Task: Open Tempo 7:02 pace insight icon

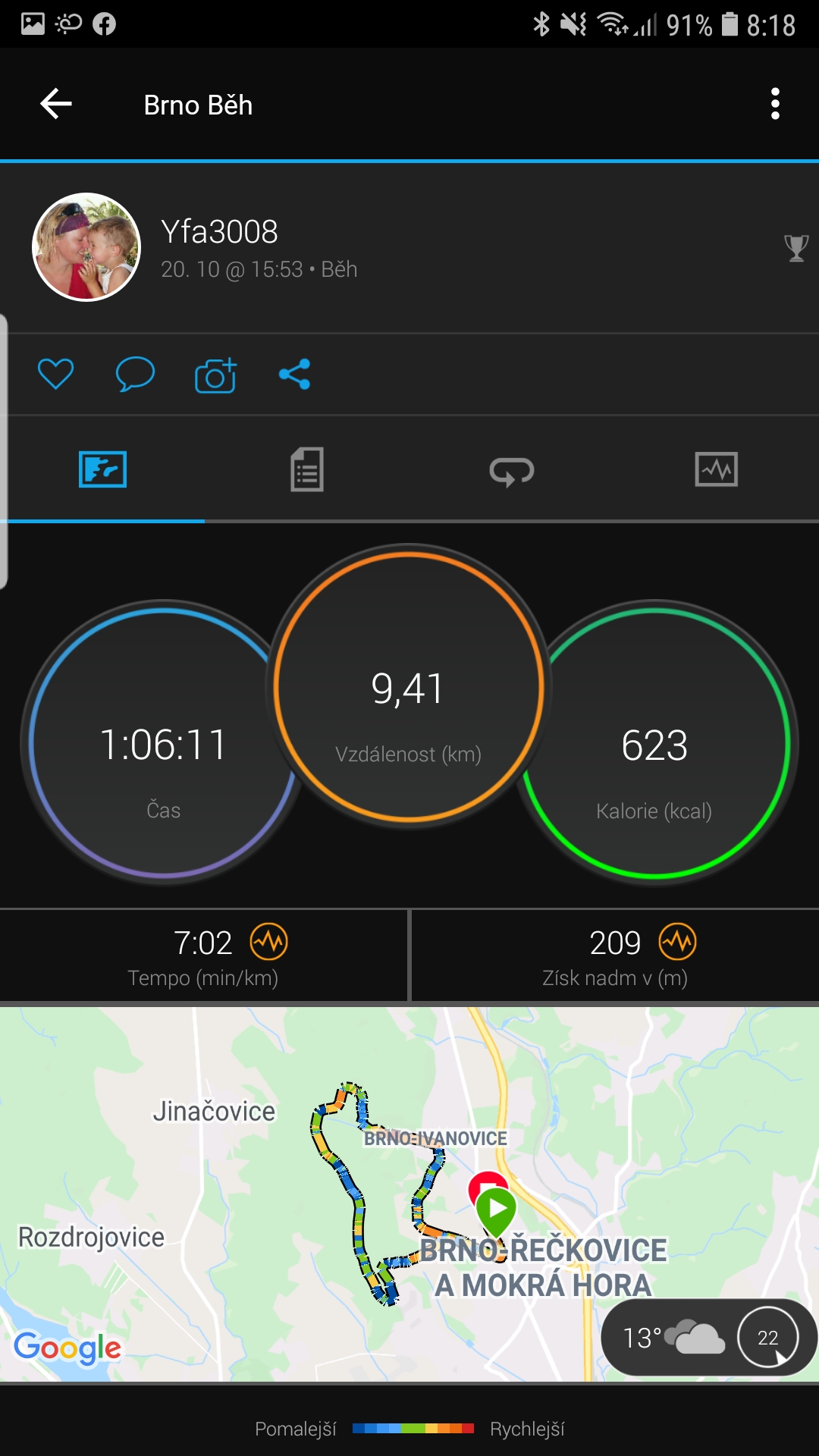Action: (x=269, y=942)
